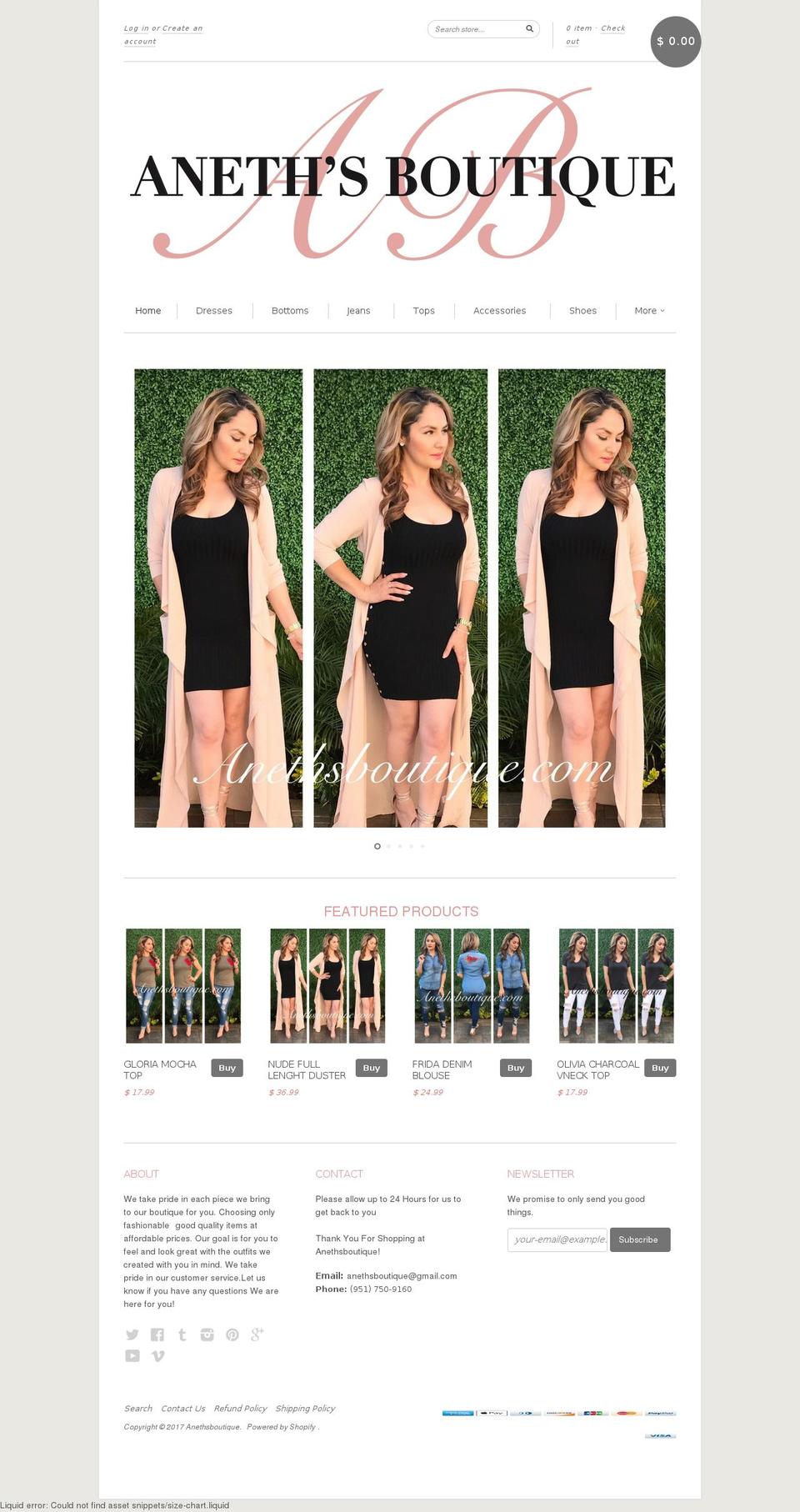Visit the Pinterest profile icon
Viewport: 800px width, 1512px height.
[x=232, y=1334]
